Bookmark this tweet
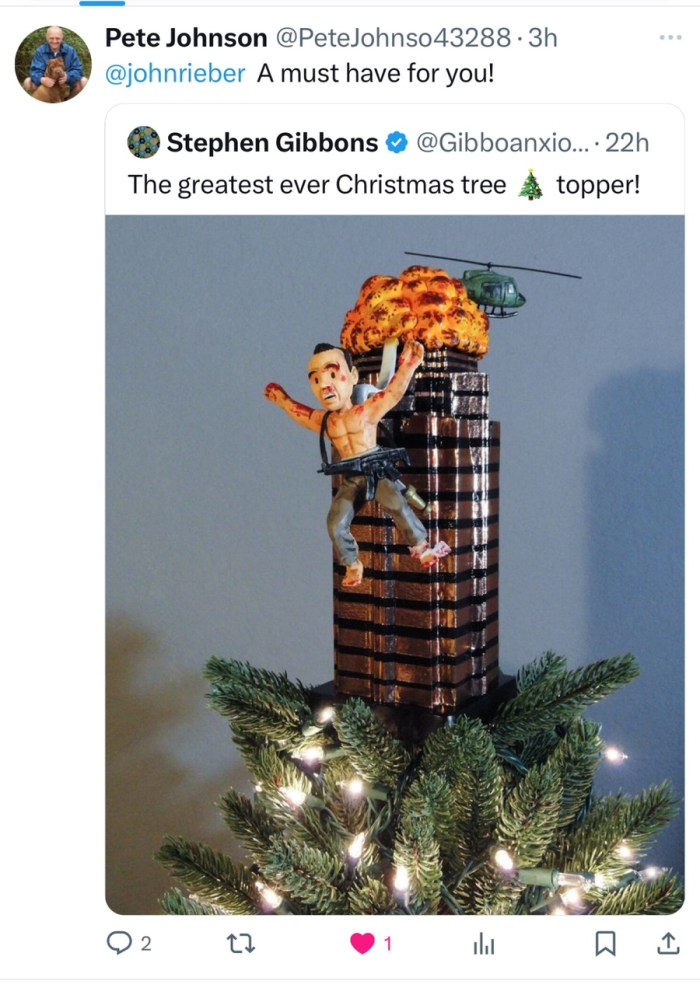700x995 pixels. (x=605, y=942)
